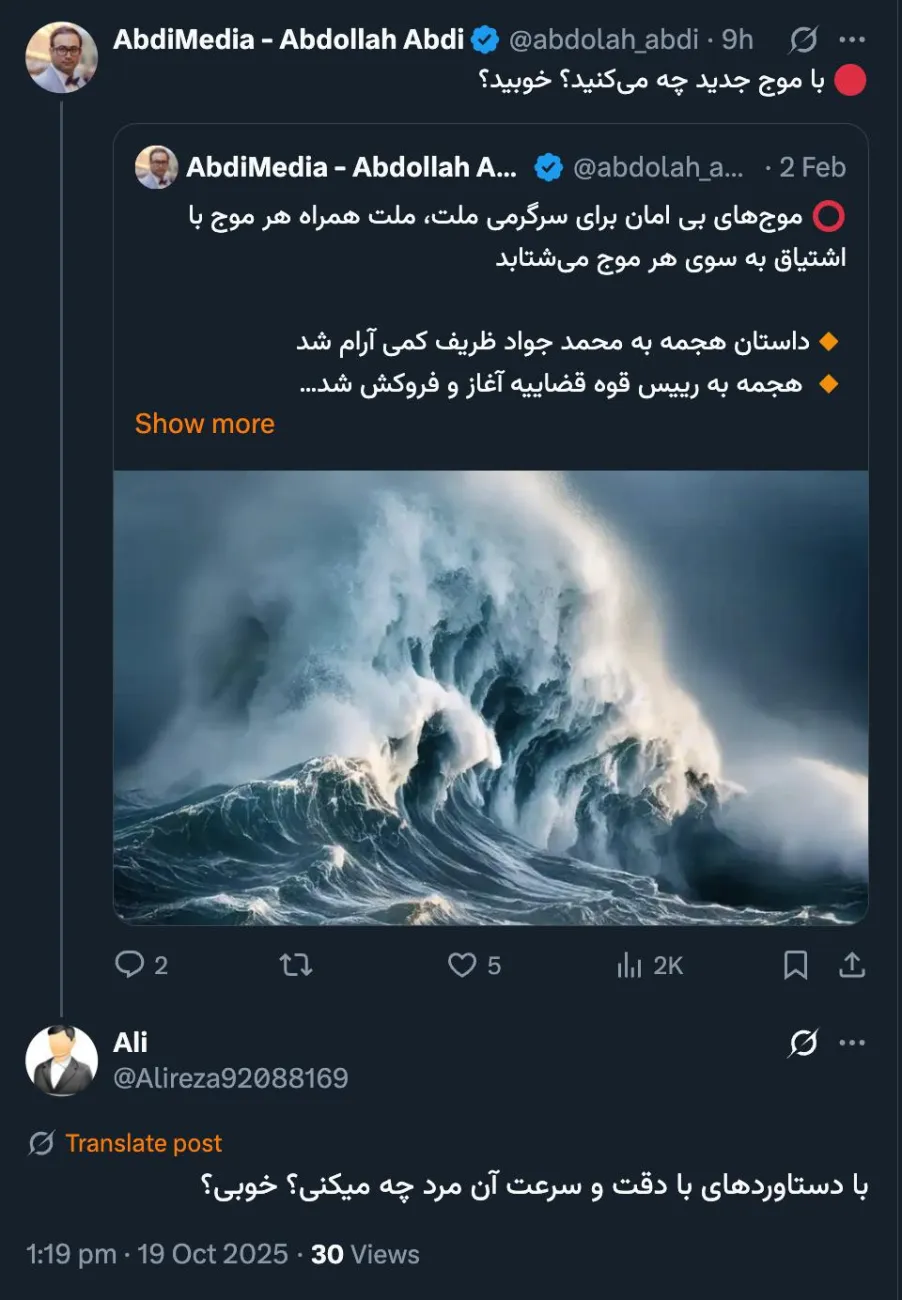902x1300 pixels.
Task: Reply to AbdiMedia's post
Action: coord(130,965)
